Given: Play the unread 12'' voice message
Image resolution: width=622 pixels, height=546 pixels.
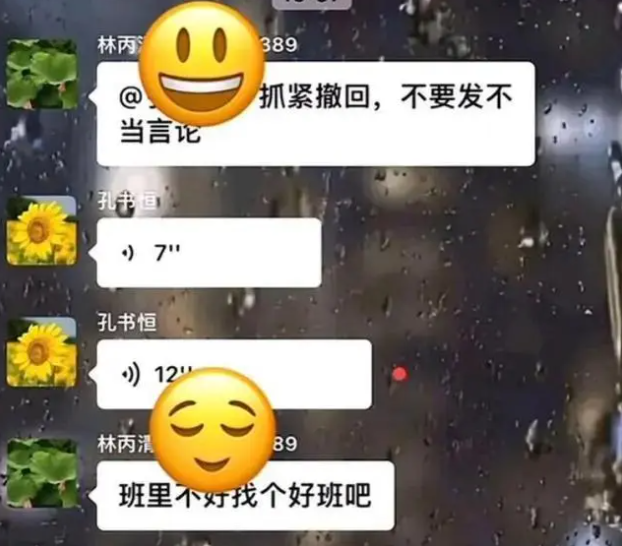Looking at the screenshot, I should [x=233, y=374].
